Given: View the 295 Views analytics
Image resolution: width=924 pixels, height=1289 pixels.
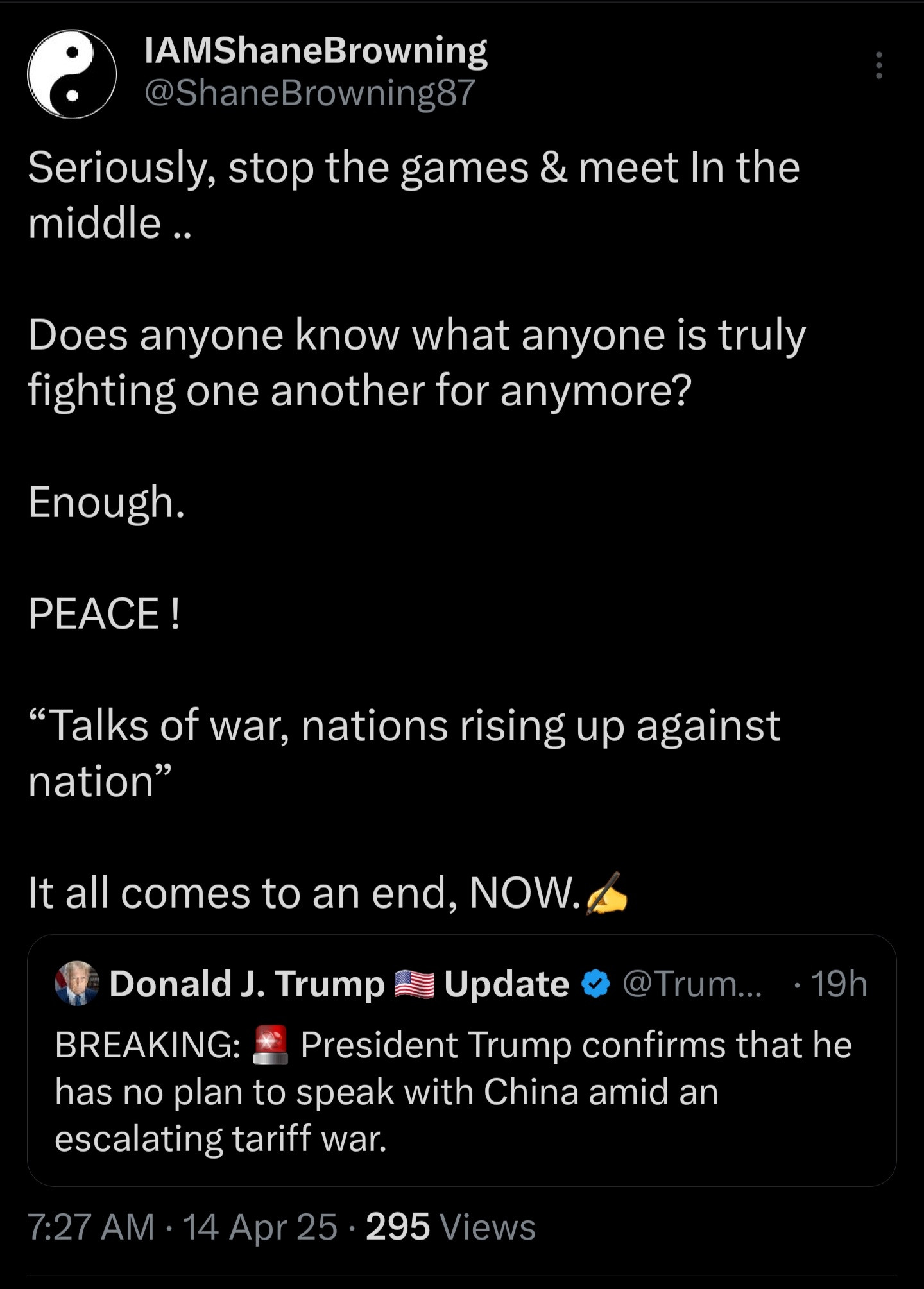Looking at the screenshot, I should tap(450, 1228).
